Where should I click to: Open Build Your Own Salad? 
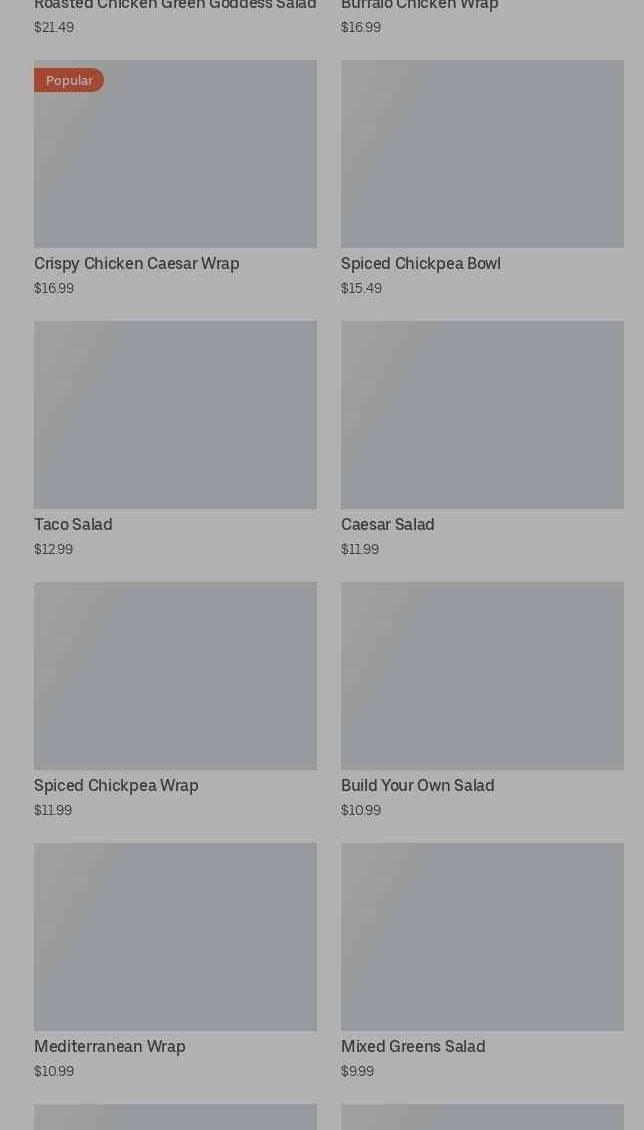coord(482,700)
